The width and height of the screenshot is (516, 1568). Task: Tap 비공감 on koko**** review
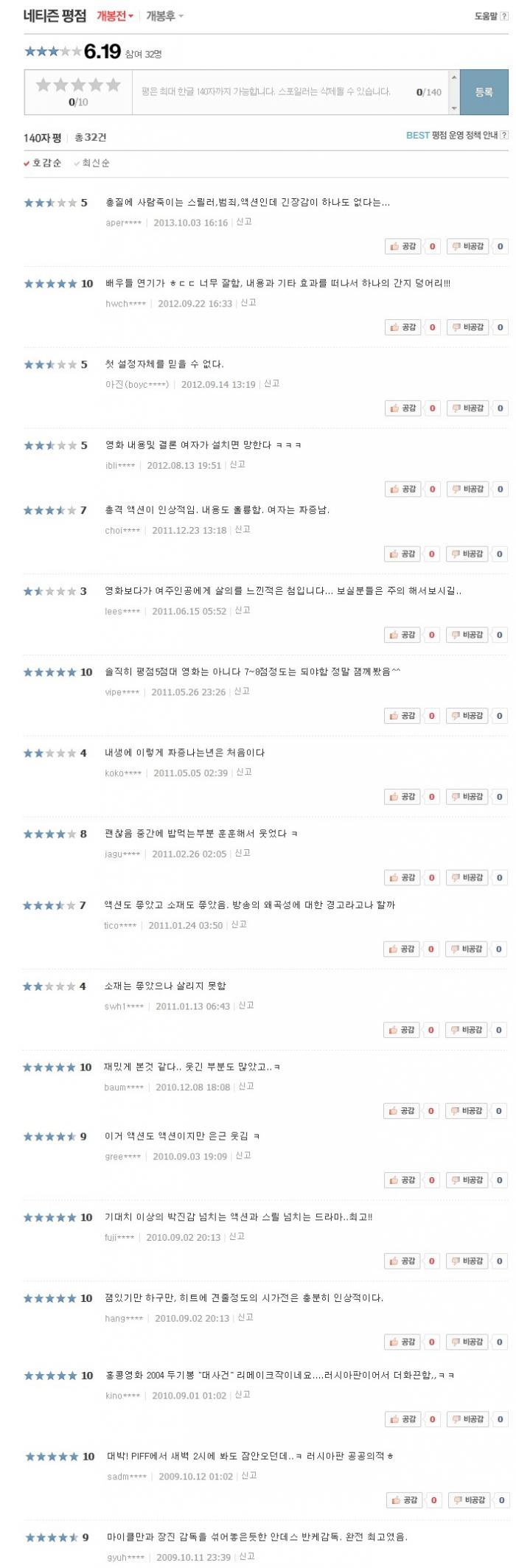pyautogui.click(x=467, y=796)
